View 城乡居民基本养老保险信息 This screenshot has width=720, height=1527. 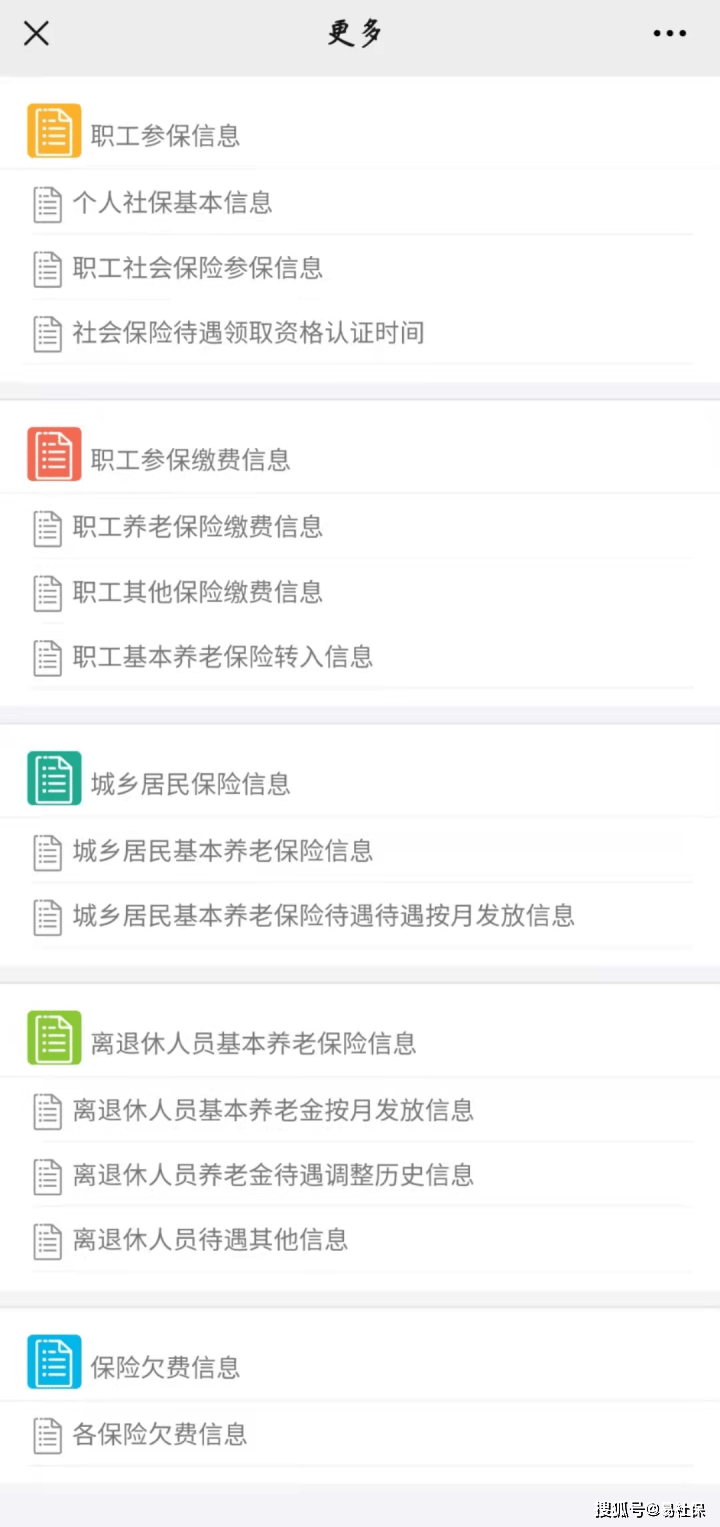(x=222, y=851)
